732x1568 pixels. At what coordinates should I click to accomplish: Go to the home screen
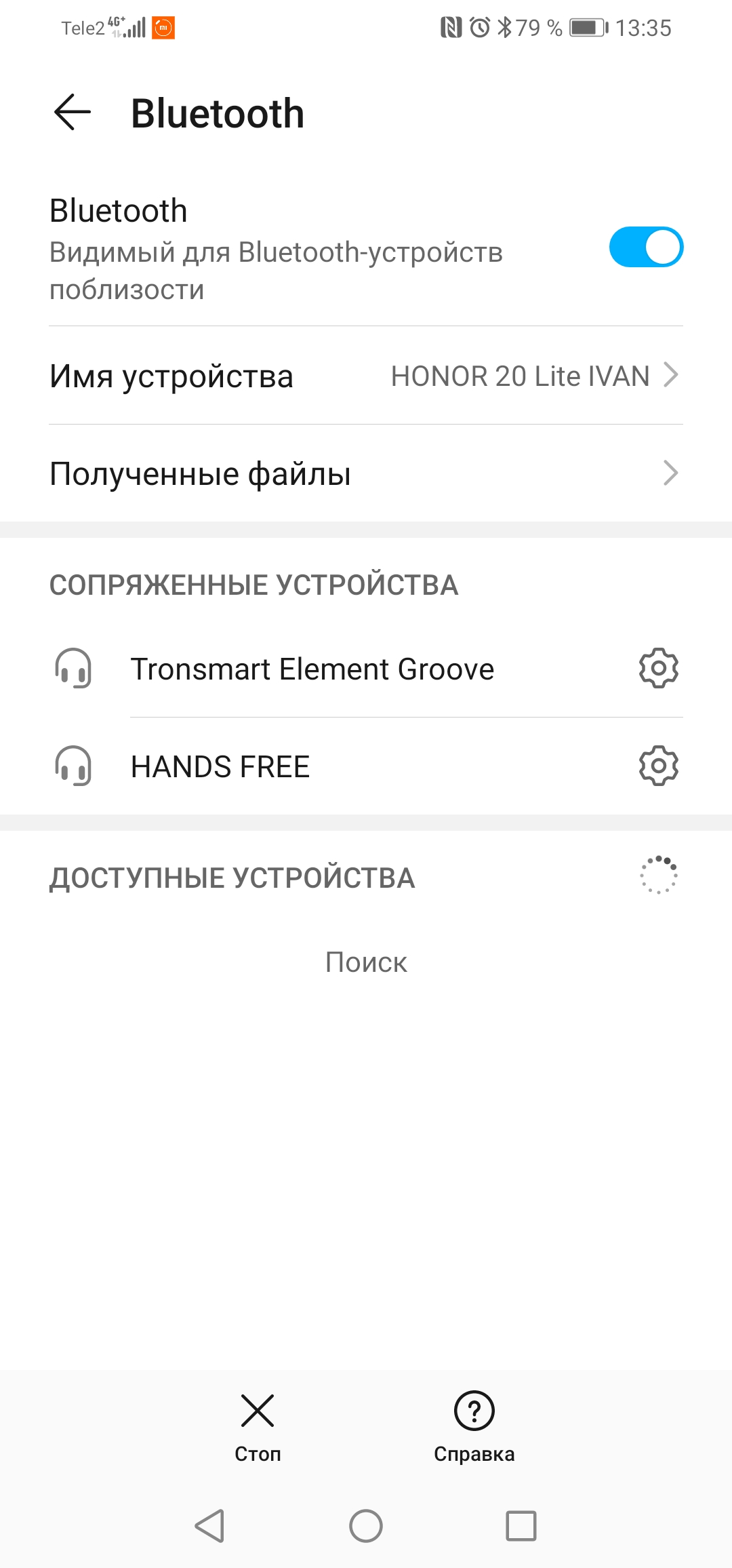[x=366, y=1527]
